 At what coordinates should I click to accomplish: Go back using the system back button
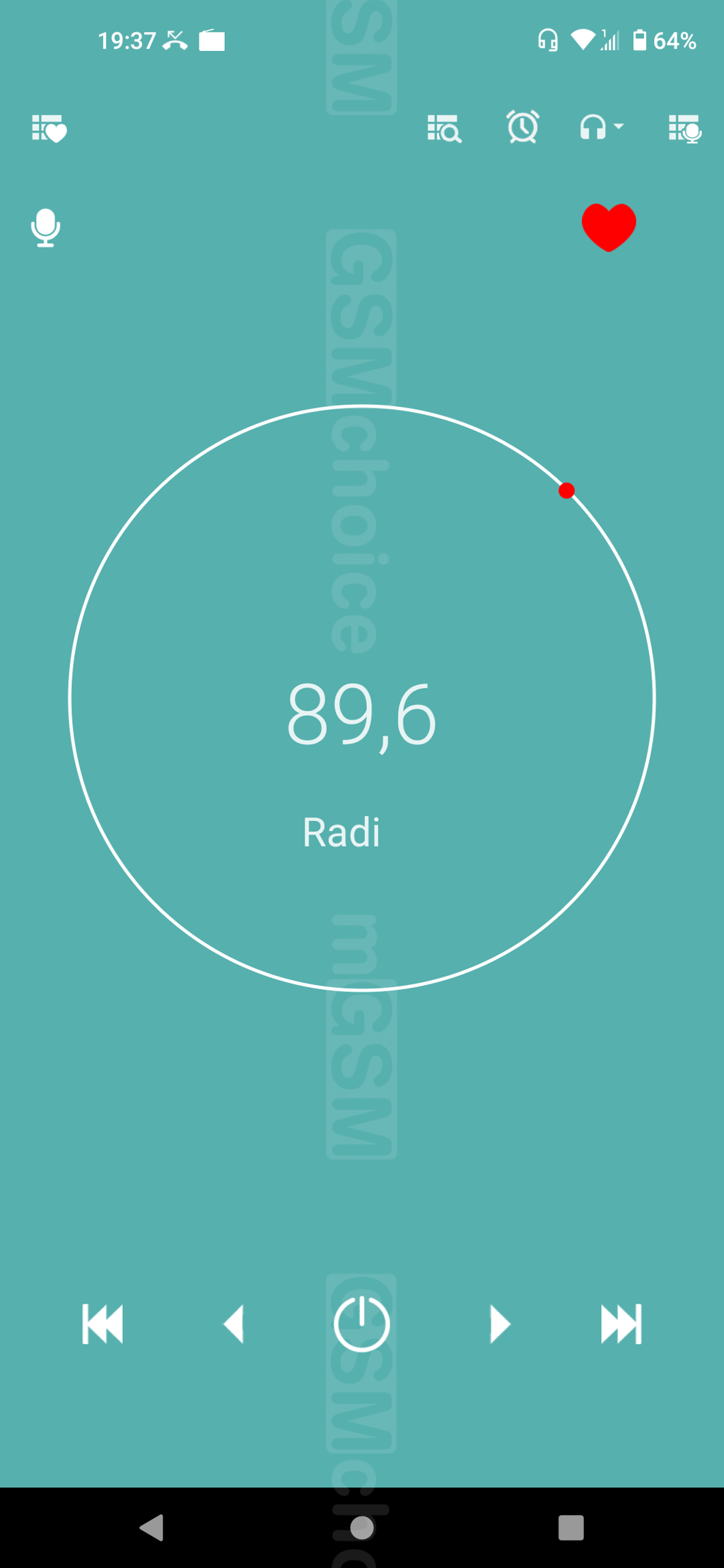152,1527
